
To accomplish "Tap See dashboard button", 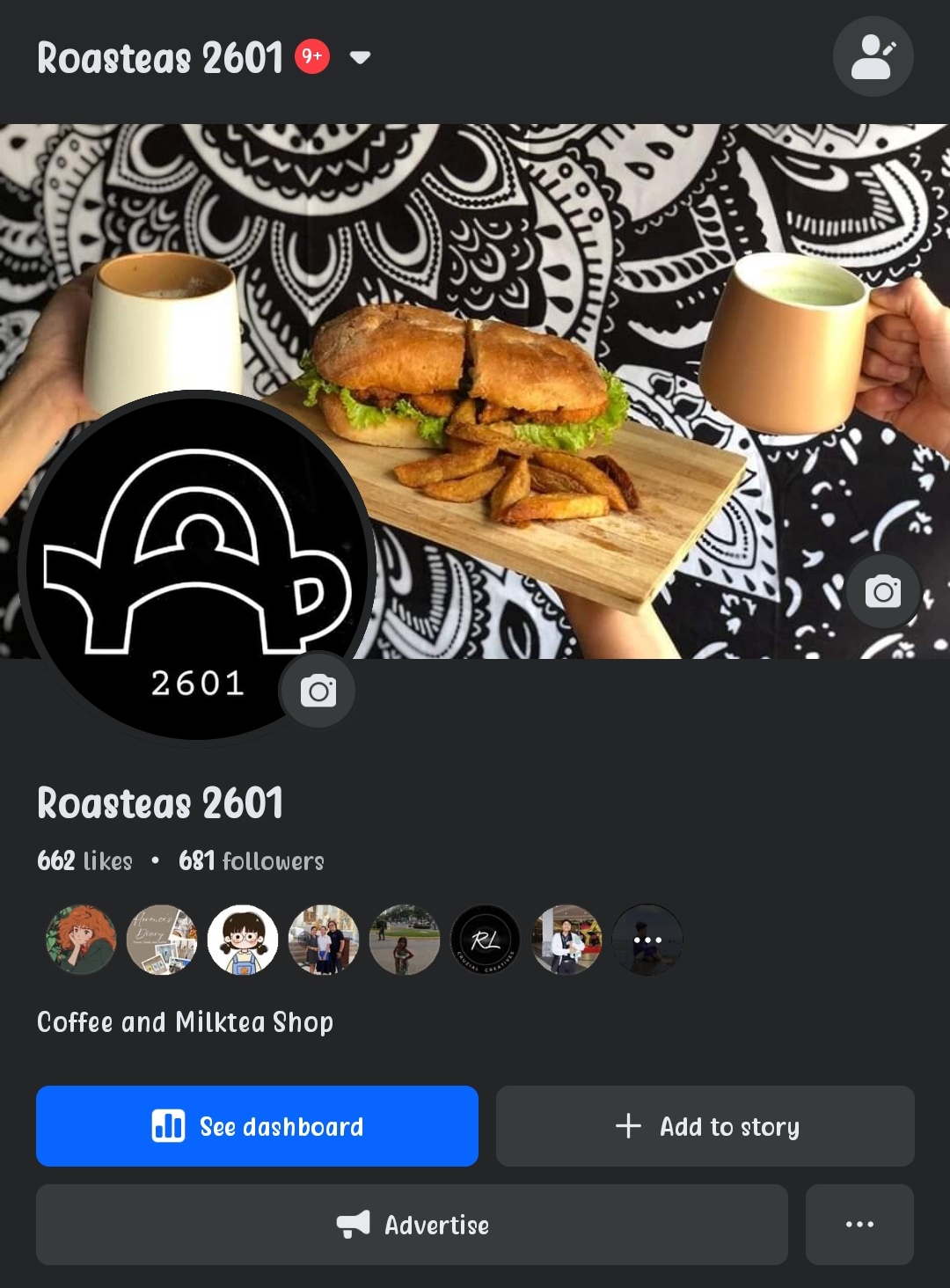I will (x=257, y=1126).
